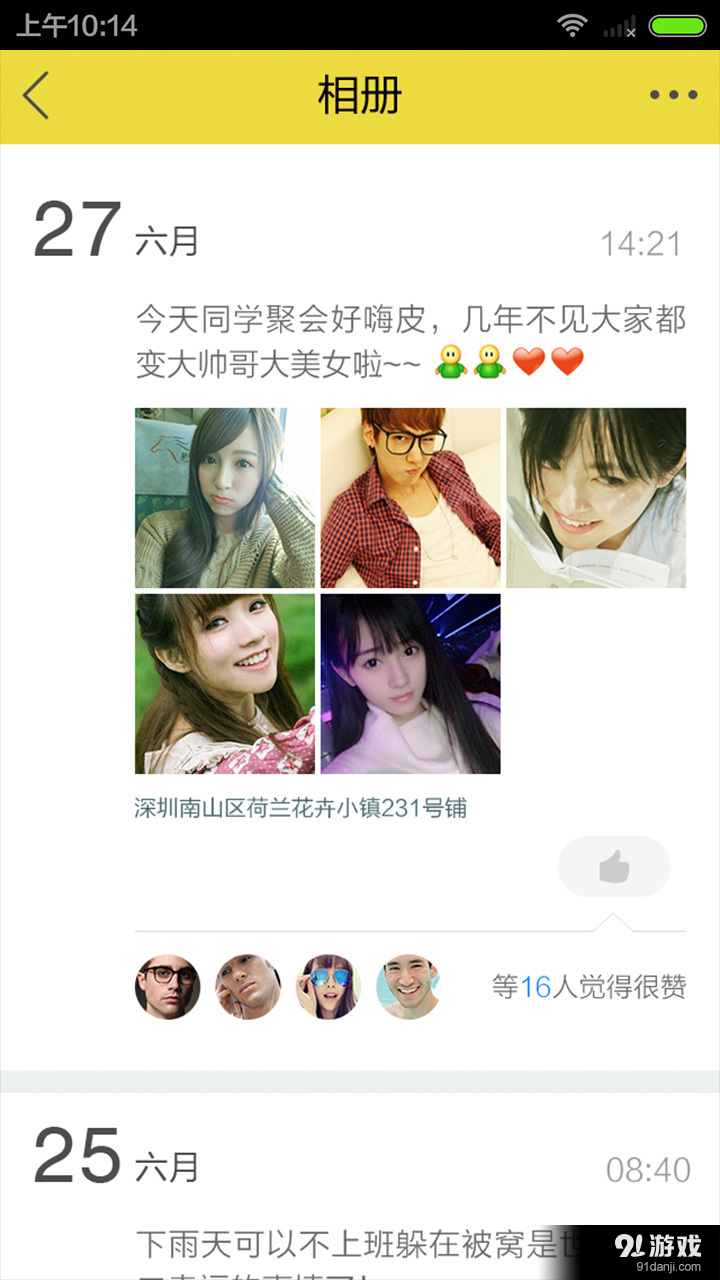Click the 相册 title in the header

[x=360, y=95]
